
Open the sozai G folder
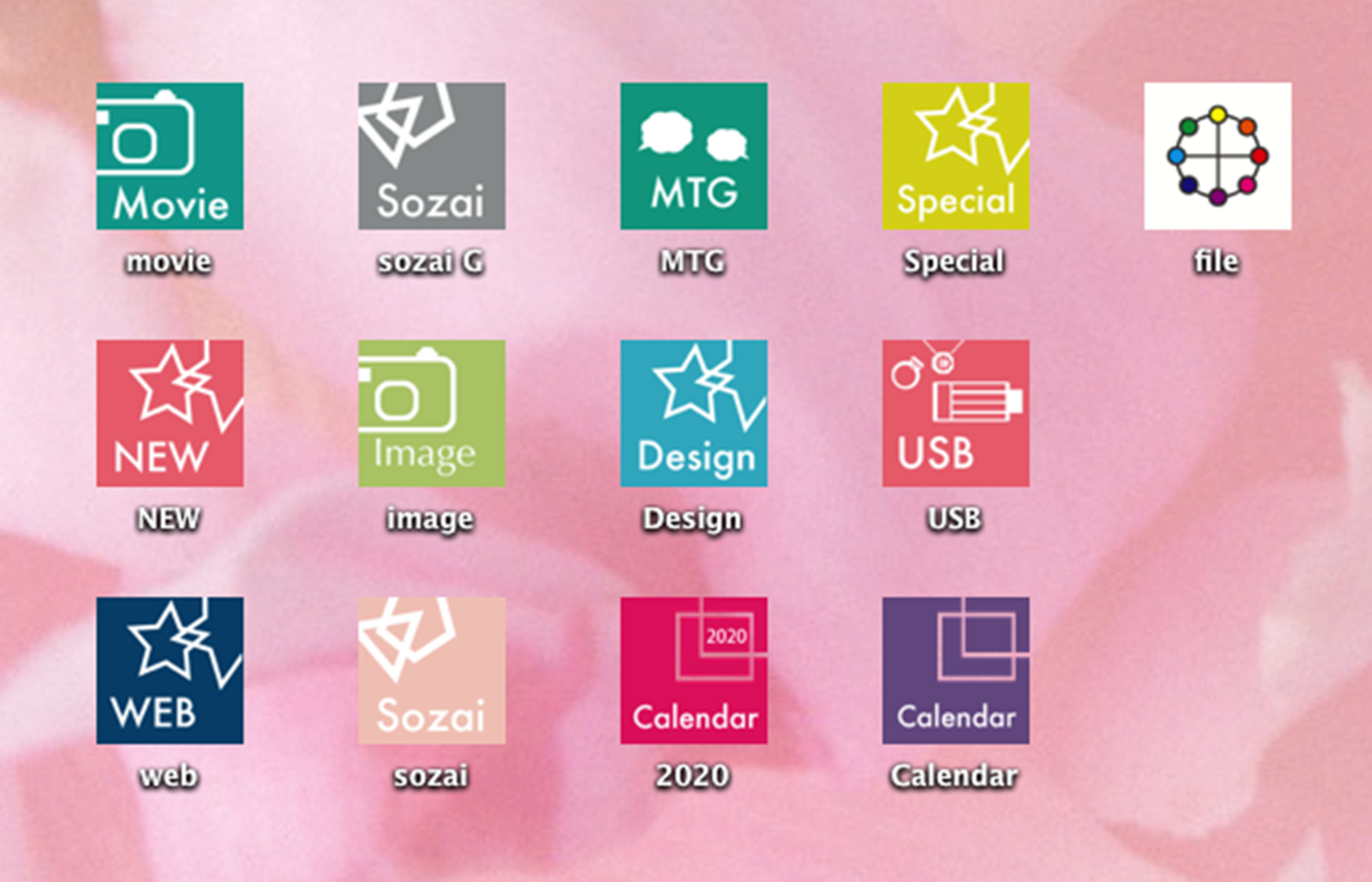[431, 156]
